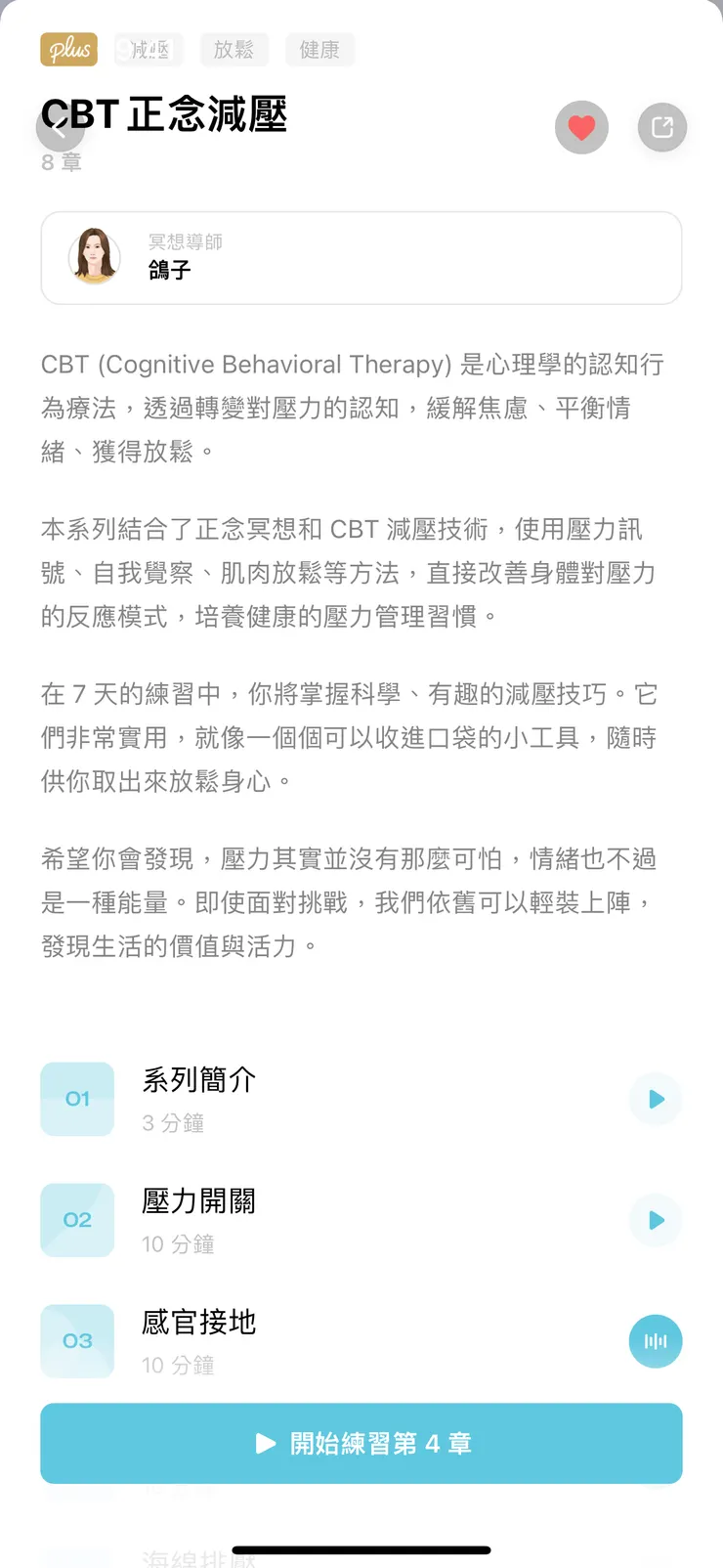This screenshot has width=723, height=1568.
Task: Select the 健康 tag chip
Action: (x=319, y=50)
